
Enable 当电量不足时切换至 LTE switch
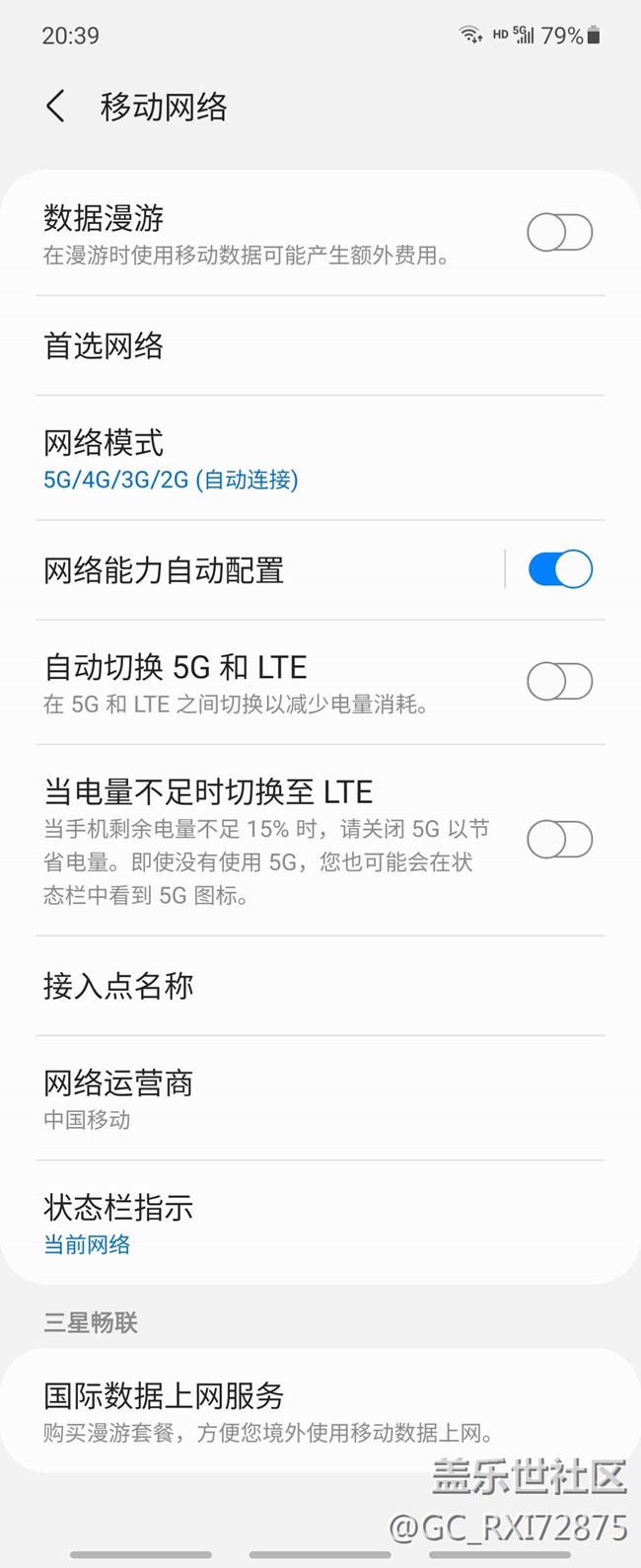(559, 840)
